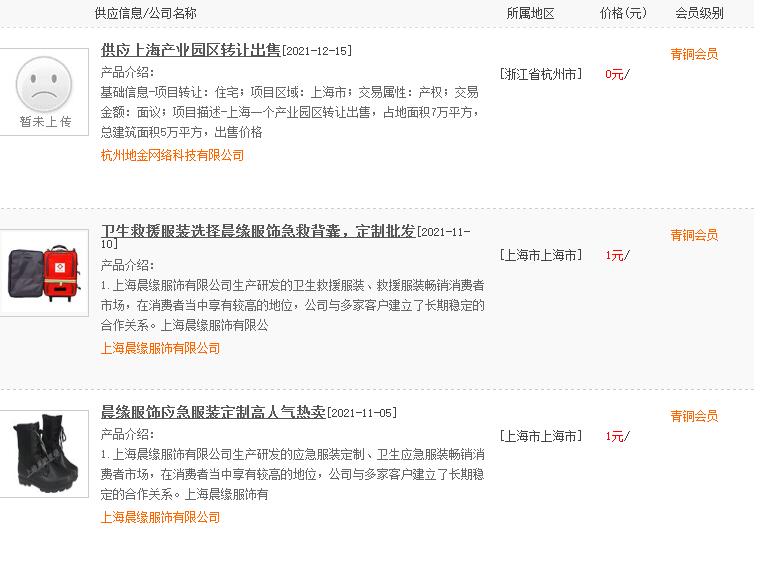Viewport: 764px width, 567px height.
Task: Tap the 暂未上传 placeholder image
Action: [x=44, y=92]
